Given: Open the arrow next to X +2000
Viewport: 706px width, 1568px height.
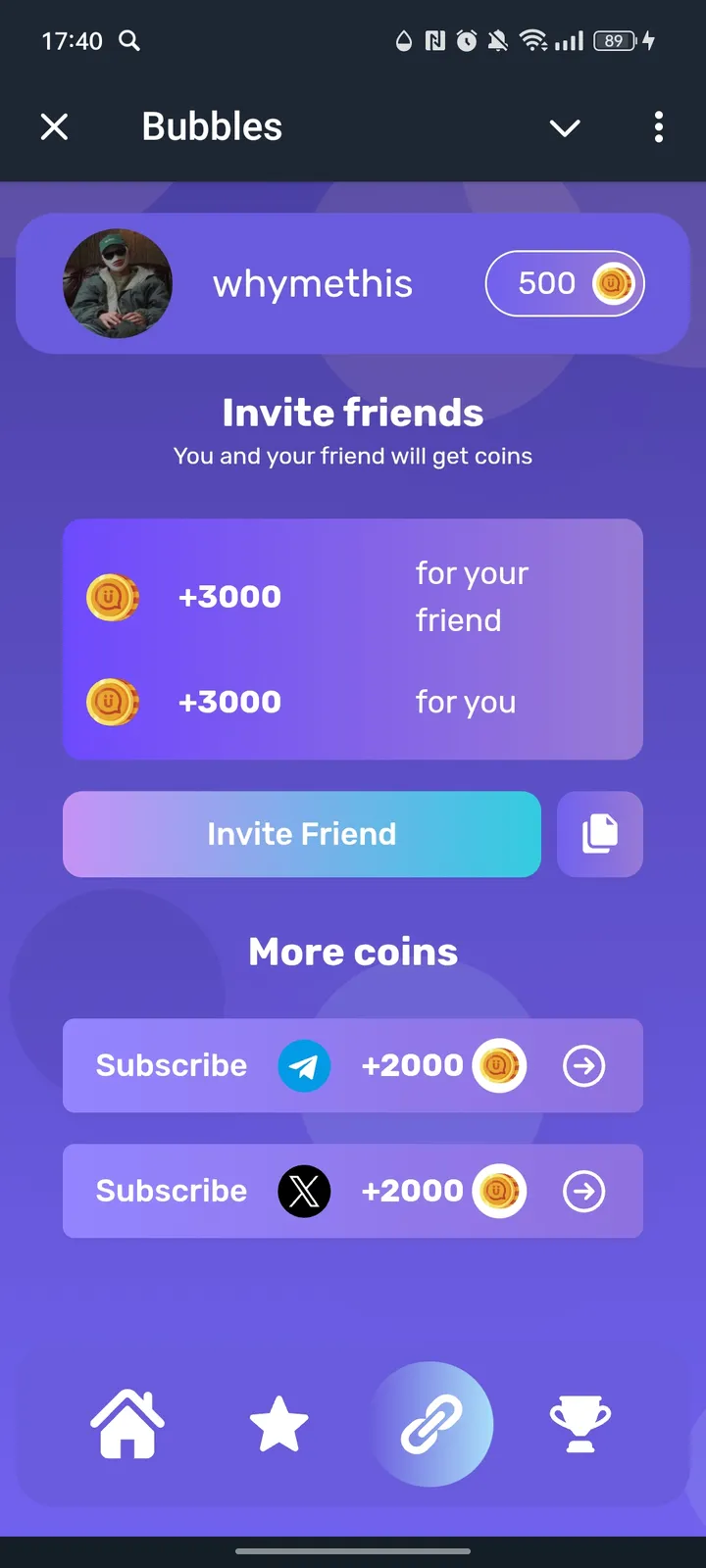Looking at the screenshot, I should point(584,1192).
